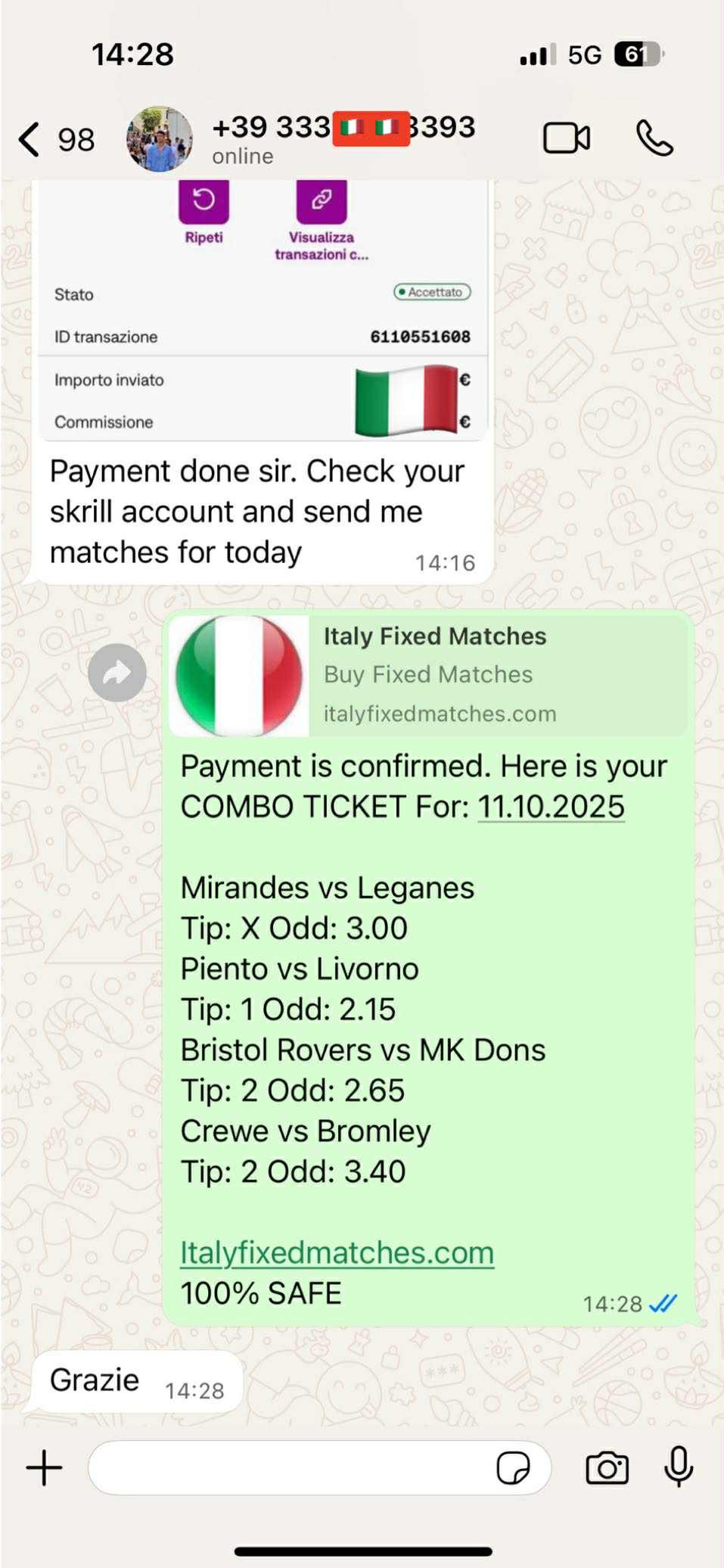The width and height of the screenshot is (724, 1568).
Task: Start a video call with the contact
Action: point(565,137)
